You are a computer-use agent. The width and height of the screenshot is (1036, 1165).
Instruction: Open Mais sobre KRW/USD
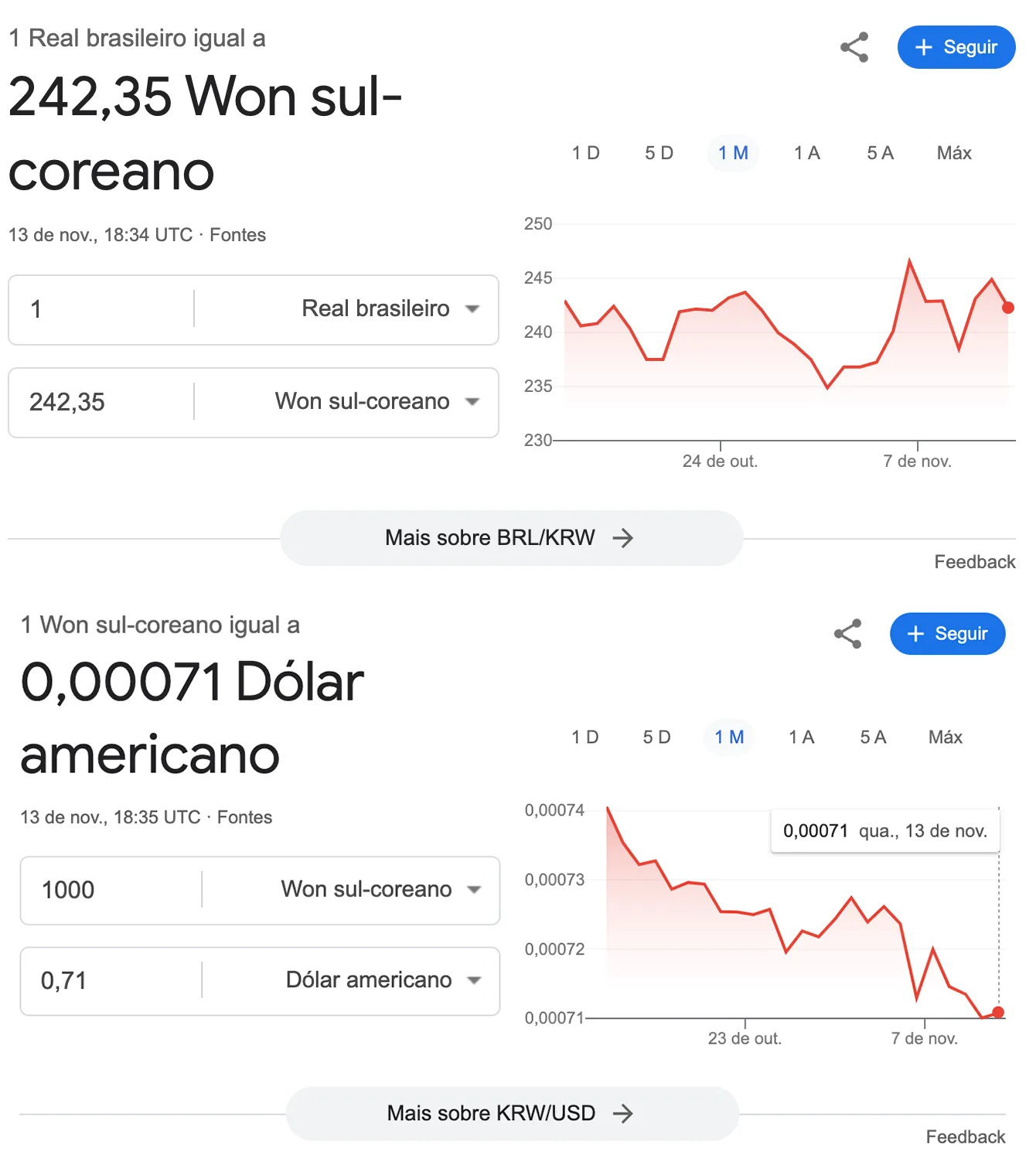click(x=511, y=1113)
